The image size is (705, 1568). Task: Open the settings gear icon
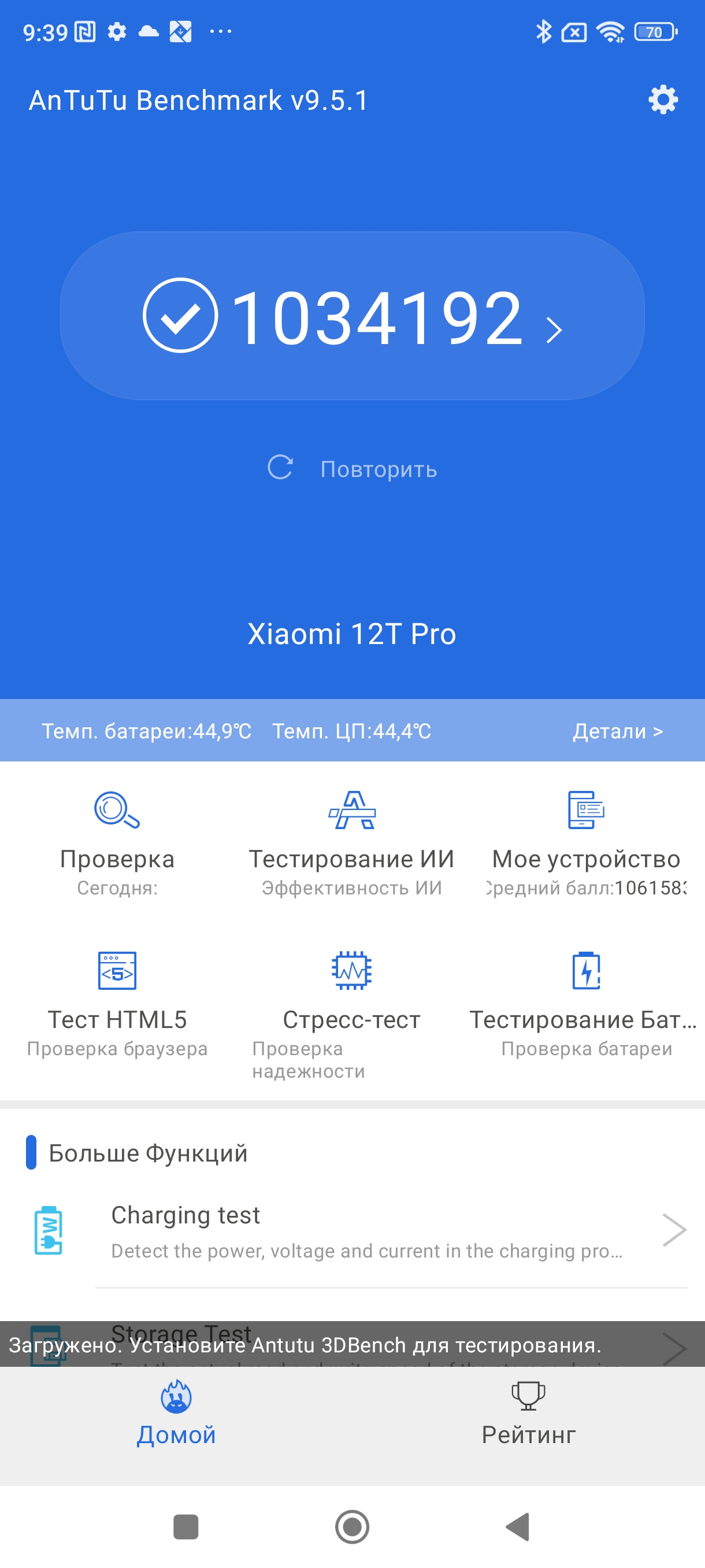[662, 100]
